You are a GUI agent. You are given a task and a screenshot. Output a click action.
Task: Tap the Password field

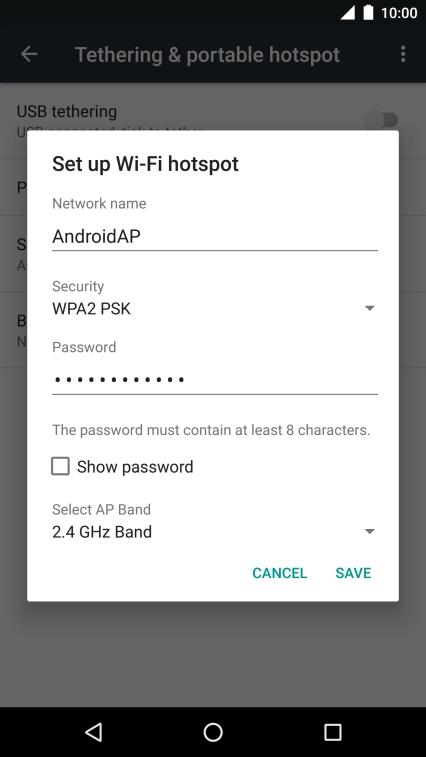[214, 379]
